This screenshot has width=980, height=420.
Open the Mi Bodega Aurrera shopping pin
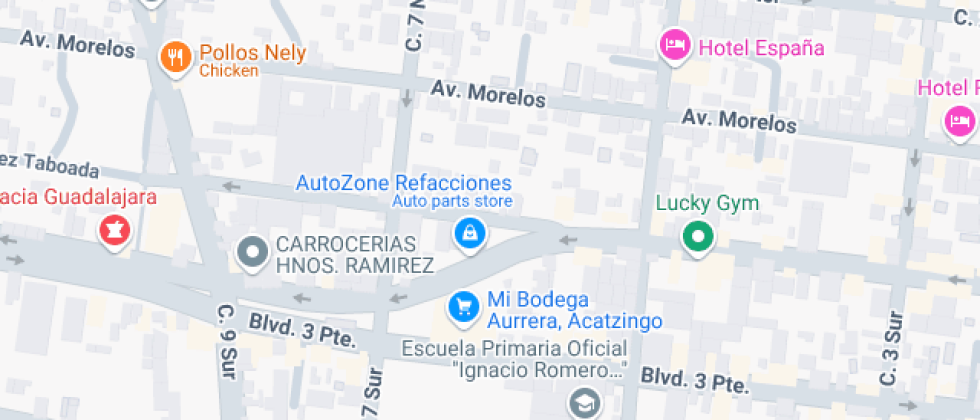[462, 306]
